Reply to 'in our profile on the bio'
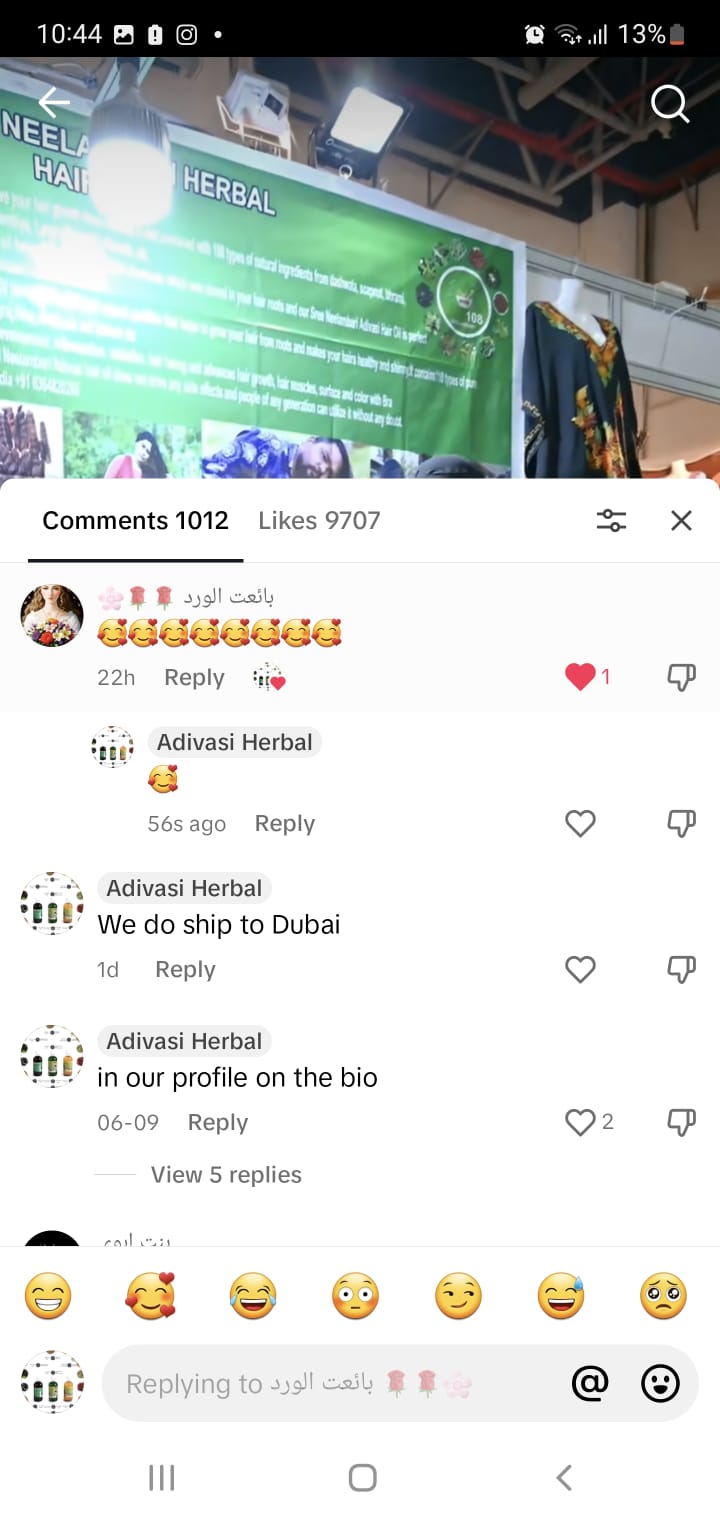Viewport: 720px width, 1520px height. [217, 1122]
